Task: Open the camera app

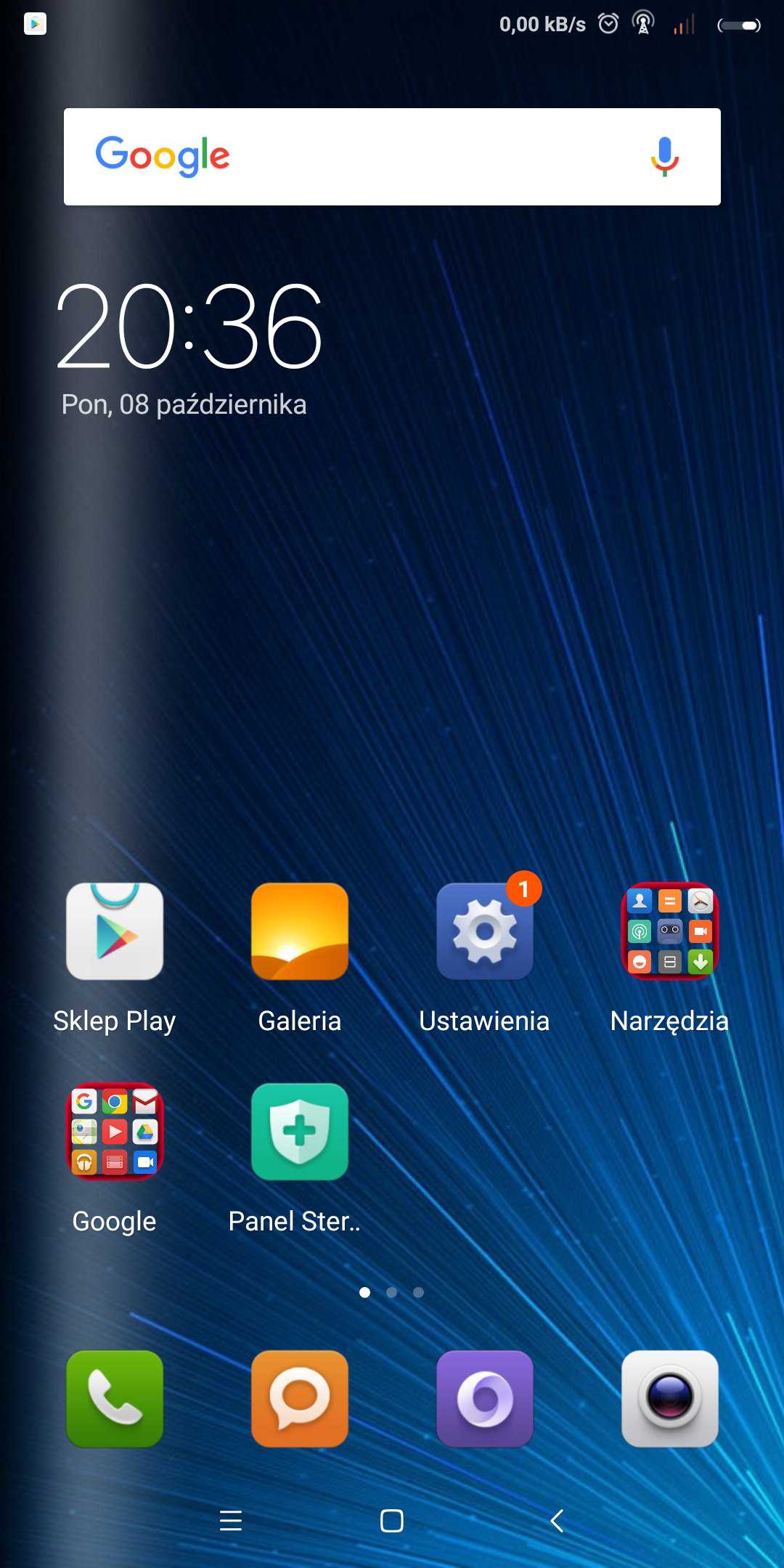Action: 670,1399
